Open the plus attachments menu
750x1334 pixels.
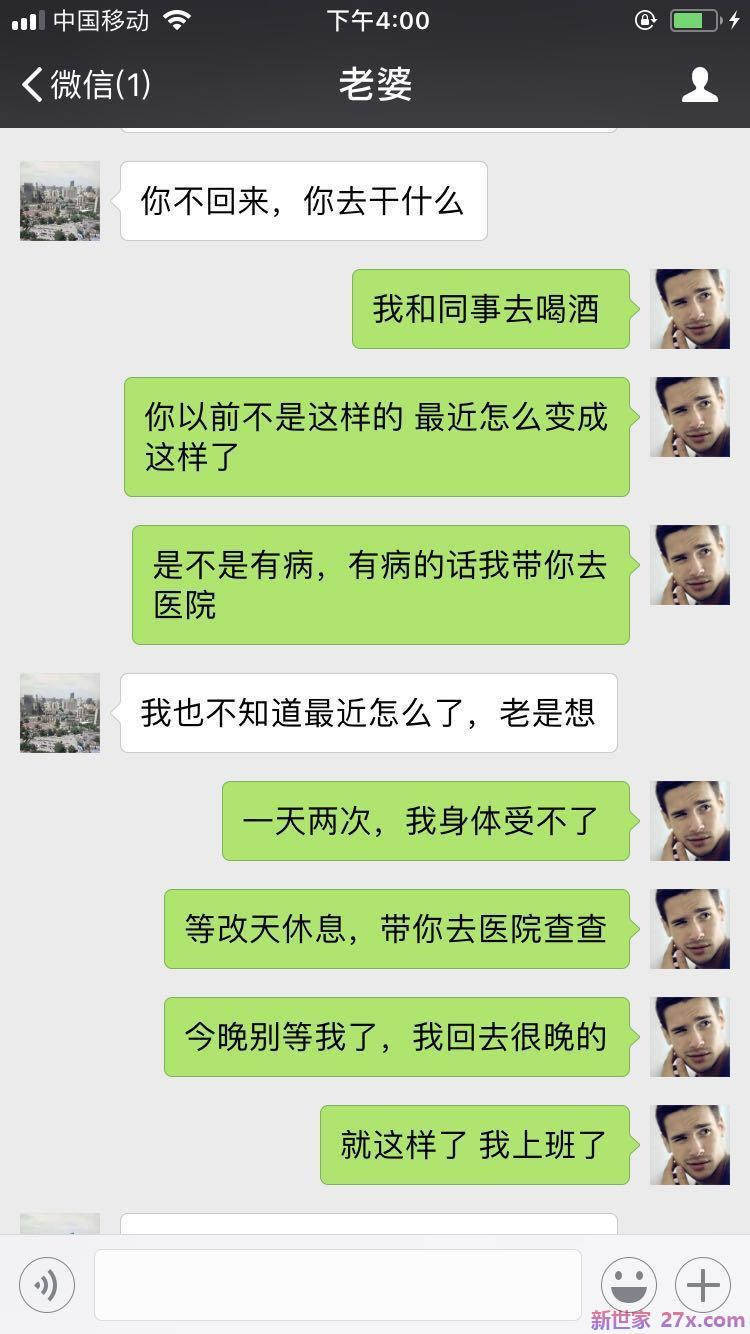coord(703,1284)
